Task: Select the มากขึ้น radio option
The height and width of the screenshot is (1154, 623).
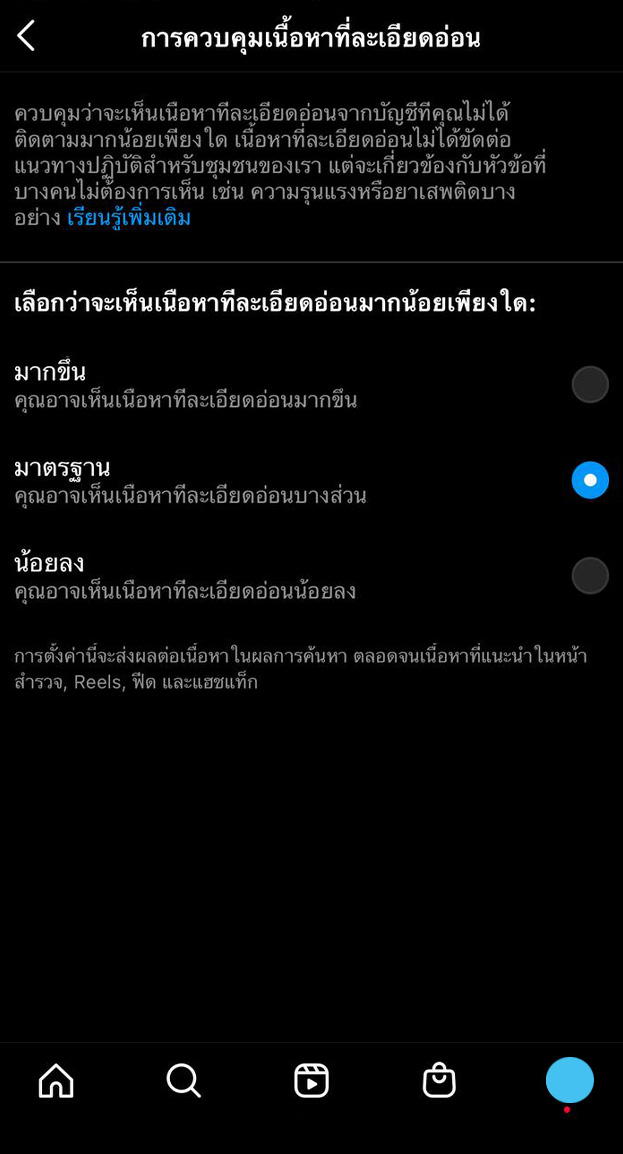Action: 590,384
